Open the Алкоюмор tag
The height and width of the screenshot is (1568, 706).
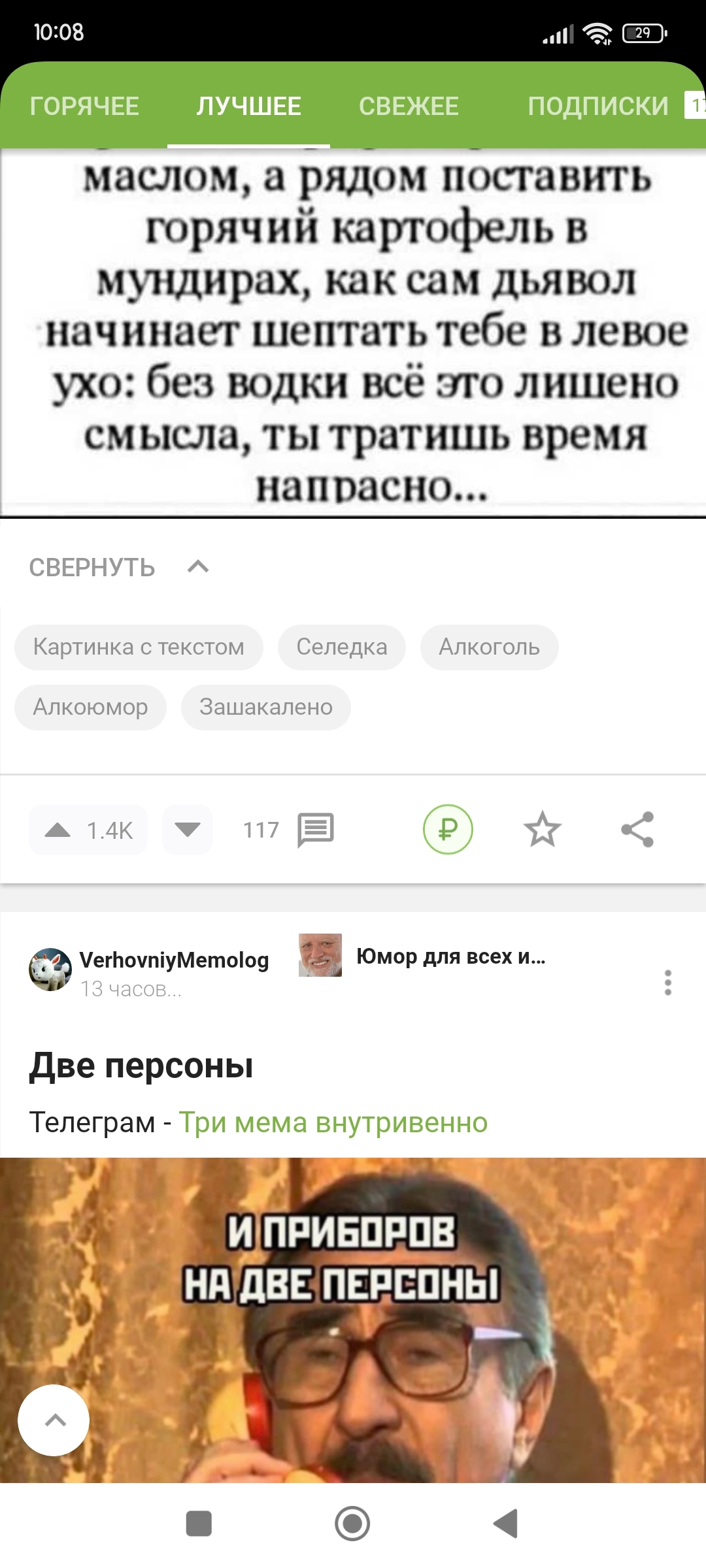pyautogui.click(x=90, y=707)
